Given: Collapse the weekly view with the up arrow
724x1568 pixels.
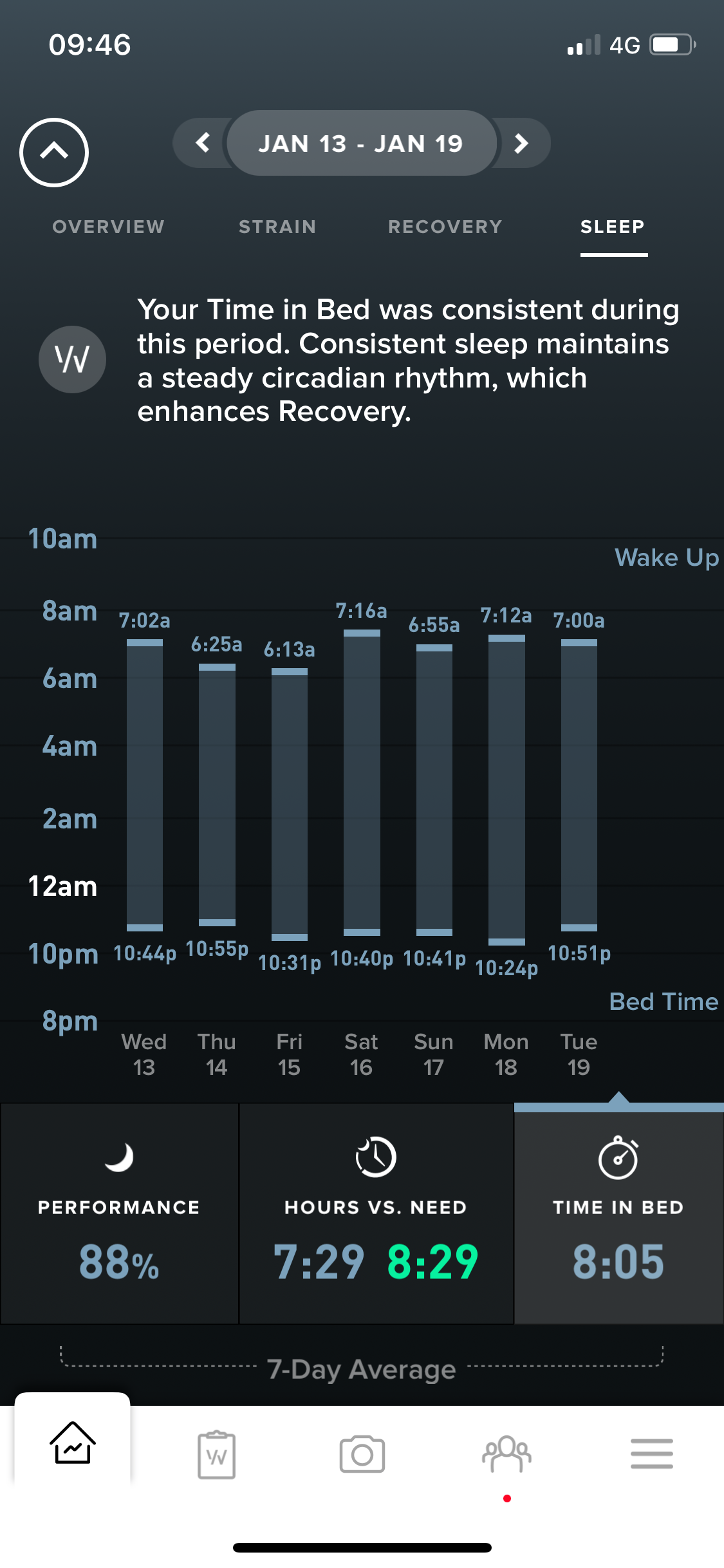Looking at the screenshot, I should pos(54,153).
